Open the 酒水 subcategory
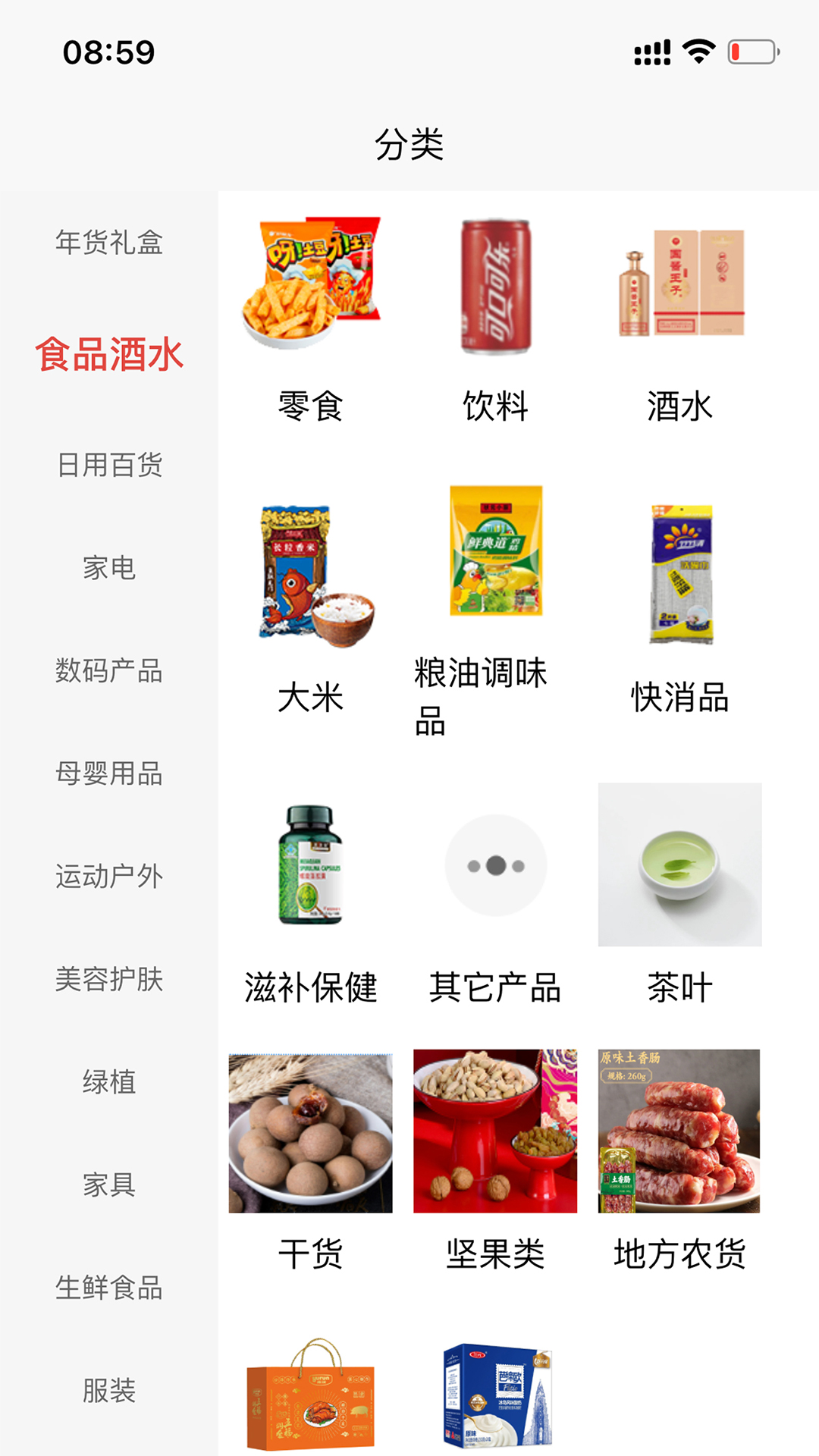This screenshot has width=819, height=1456. click(680, 318)
